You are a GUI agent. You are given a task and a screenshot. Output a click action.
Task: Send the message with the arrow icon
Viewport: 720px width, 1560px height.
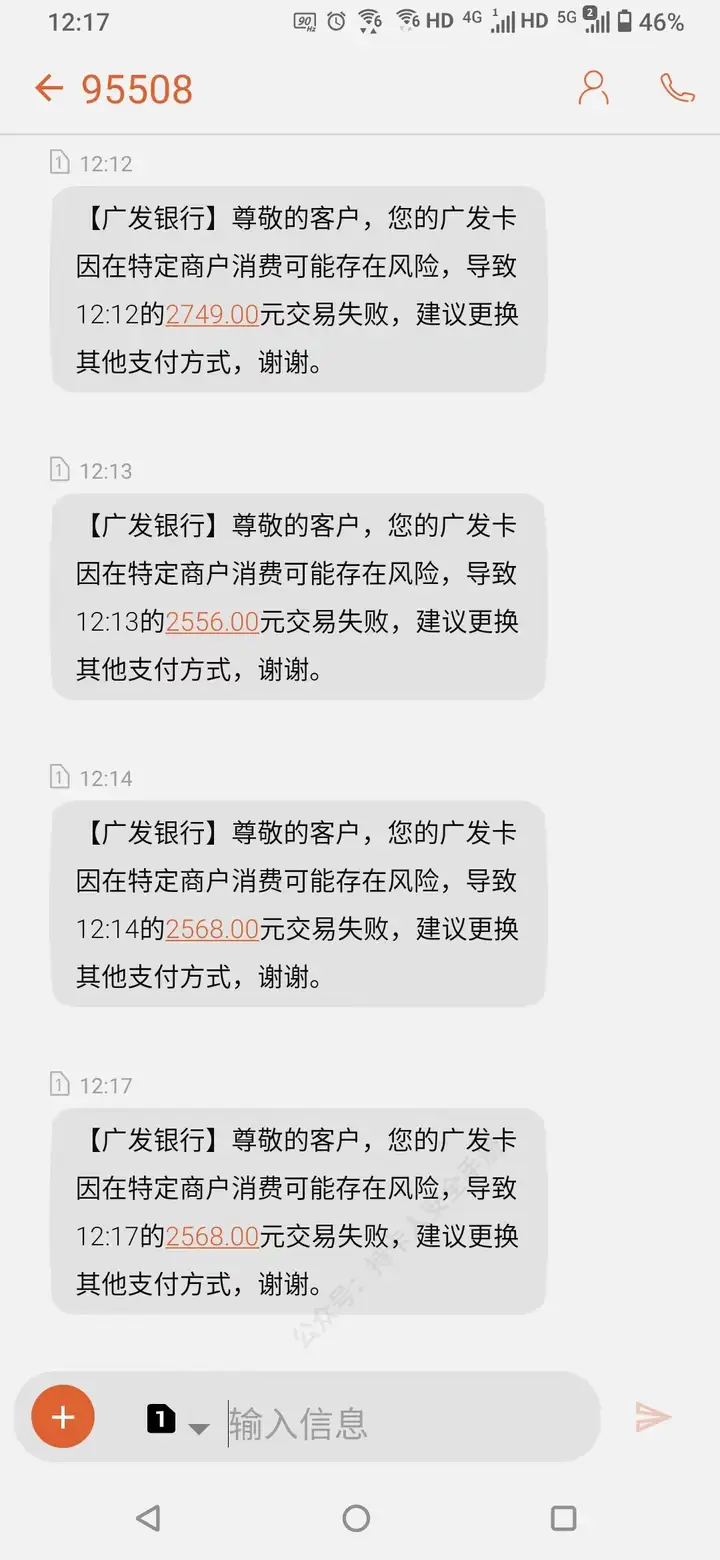[x=653, y=1417]
